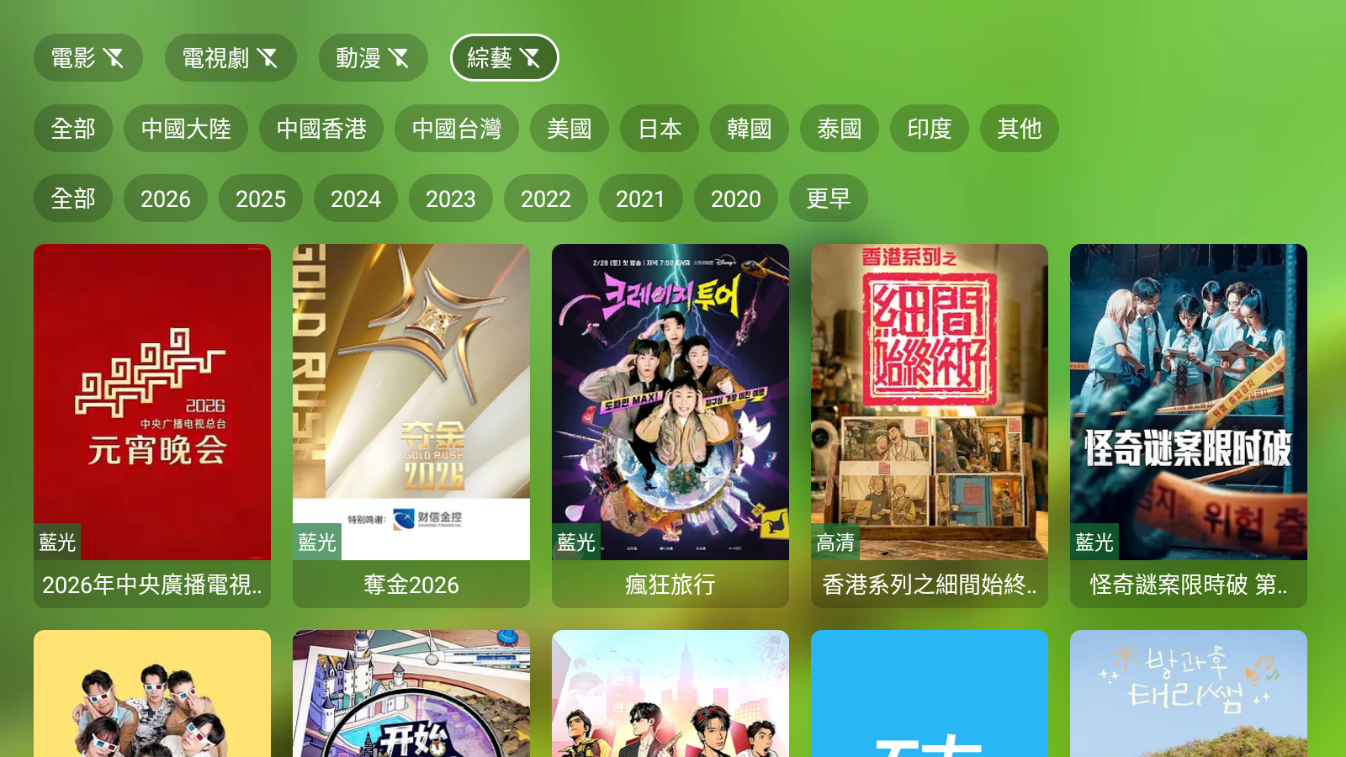Select the 韓國 region chip

(x=749, y=129)
